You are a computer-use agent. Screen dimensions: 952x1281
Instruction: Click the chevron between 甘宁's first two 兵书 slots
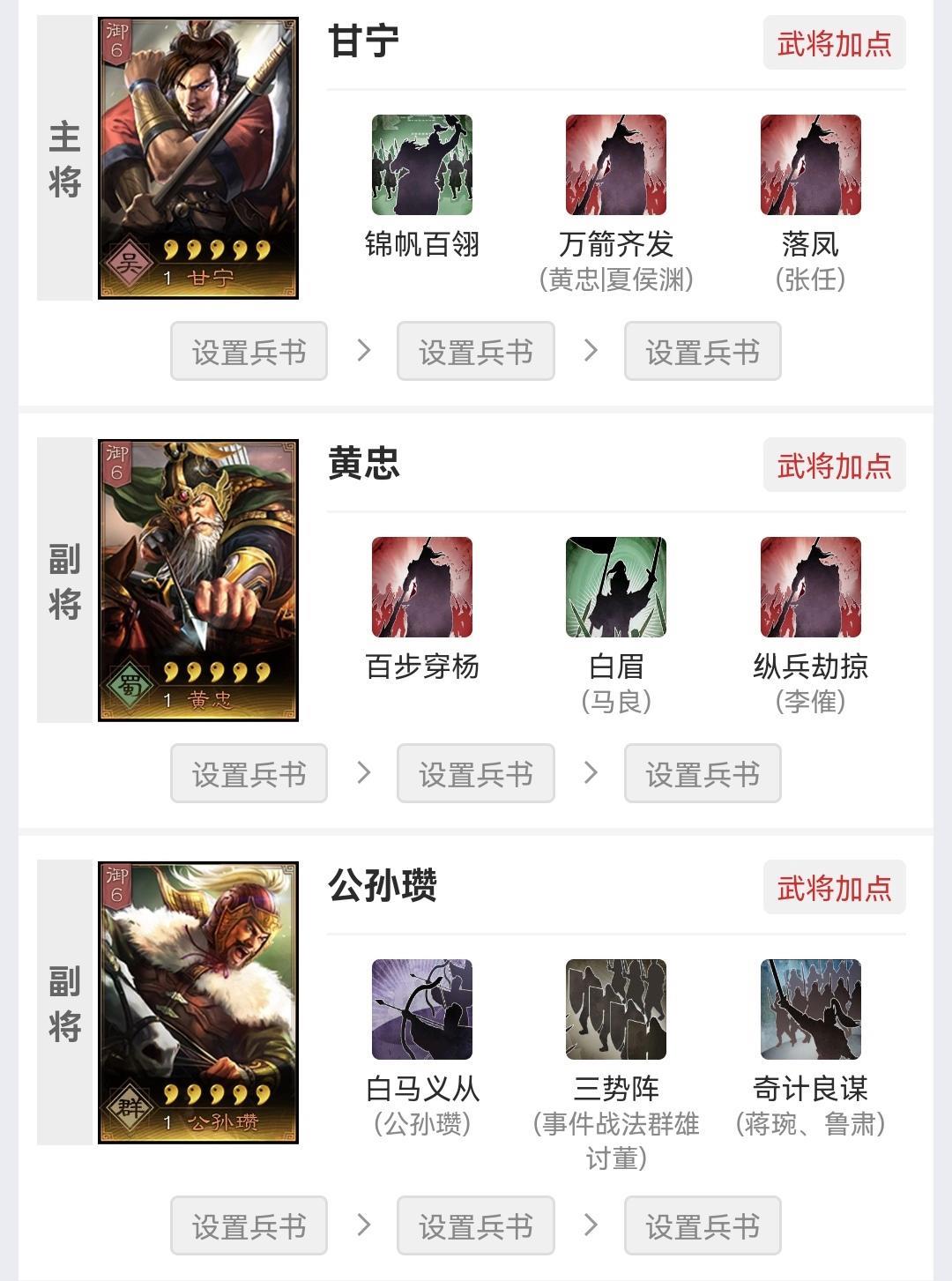point(362,350)
